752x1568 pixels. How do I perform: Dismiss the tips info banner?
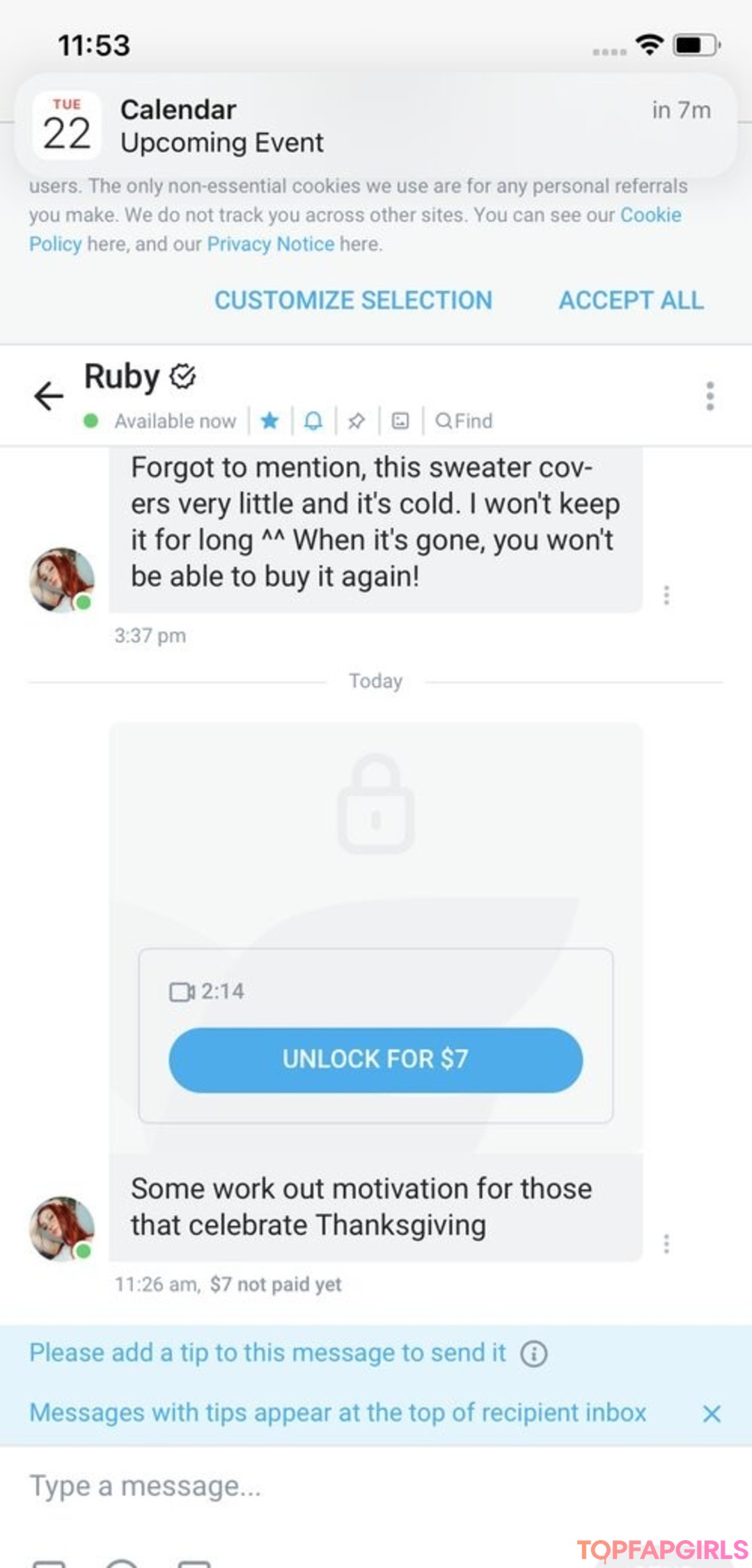pos(711,1413)
